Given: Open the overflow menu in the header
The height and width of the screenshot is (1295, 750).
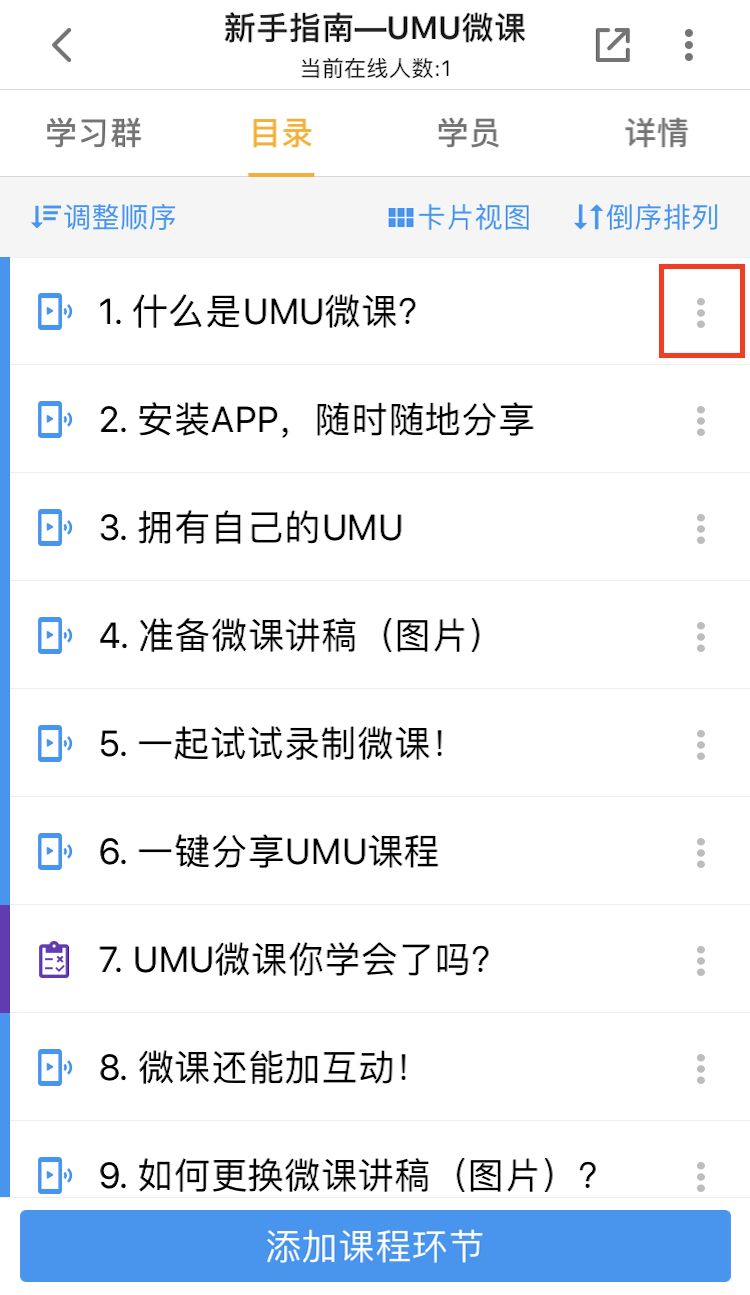Looking at the screenshot, I should (x=689, y=45).
